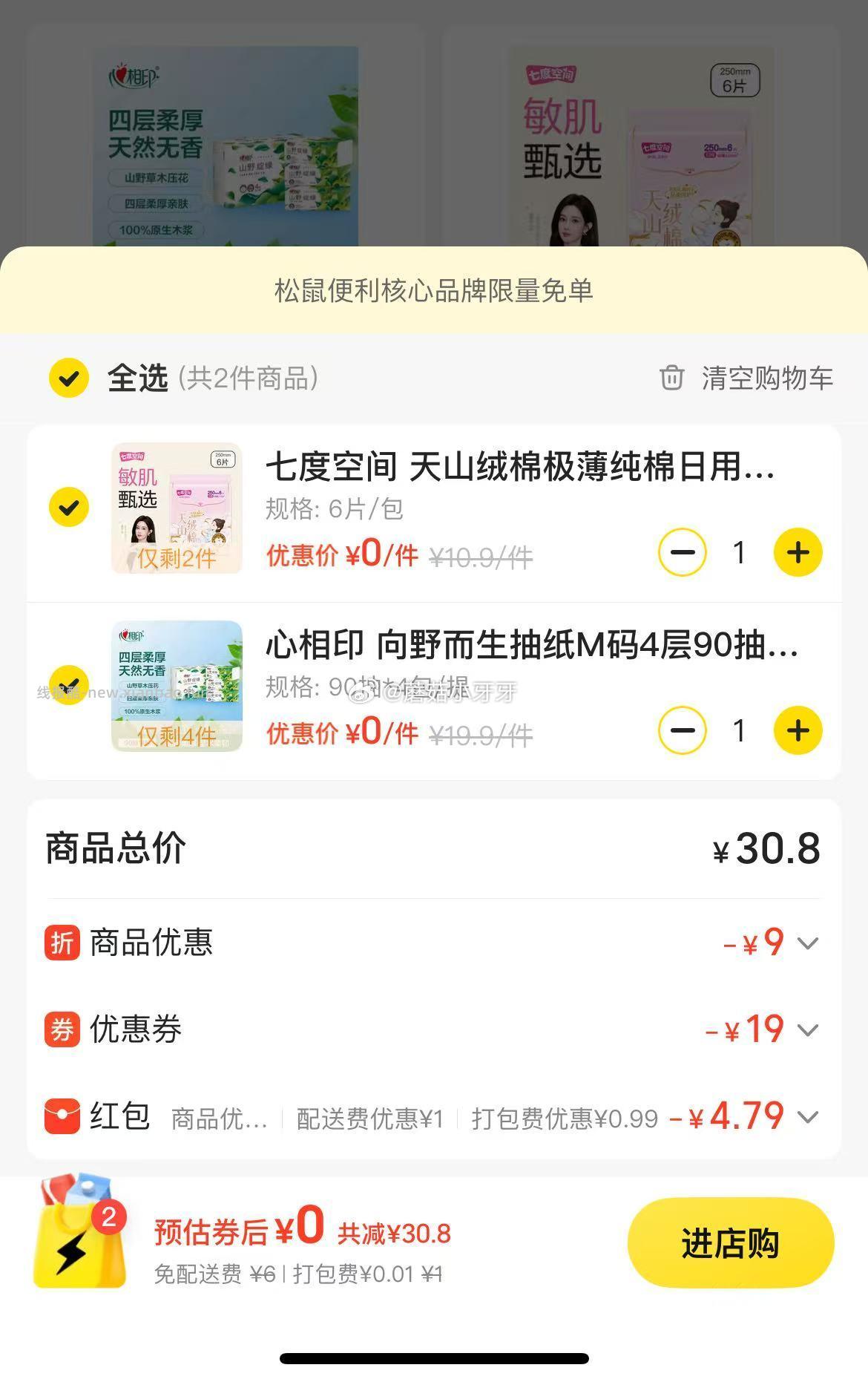Tap the decrease quantity control for 七度空间
Screen dimensions: 868x1382
(683, 551)
